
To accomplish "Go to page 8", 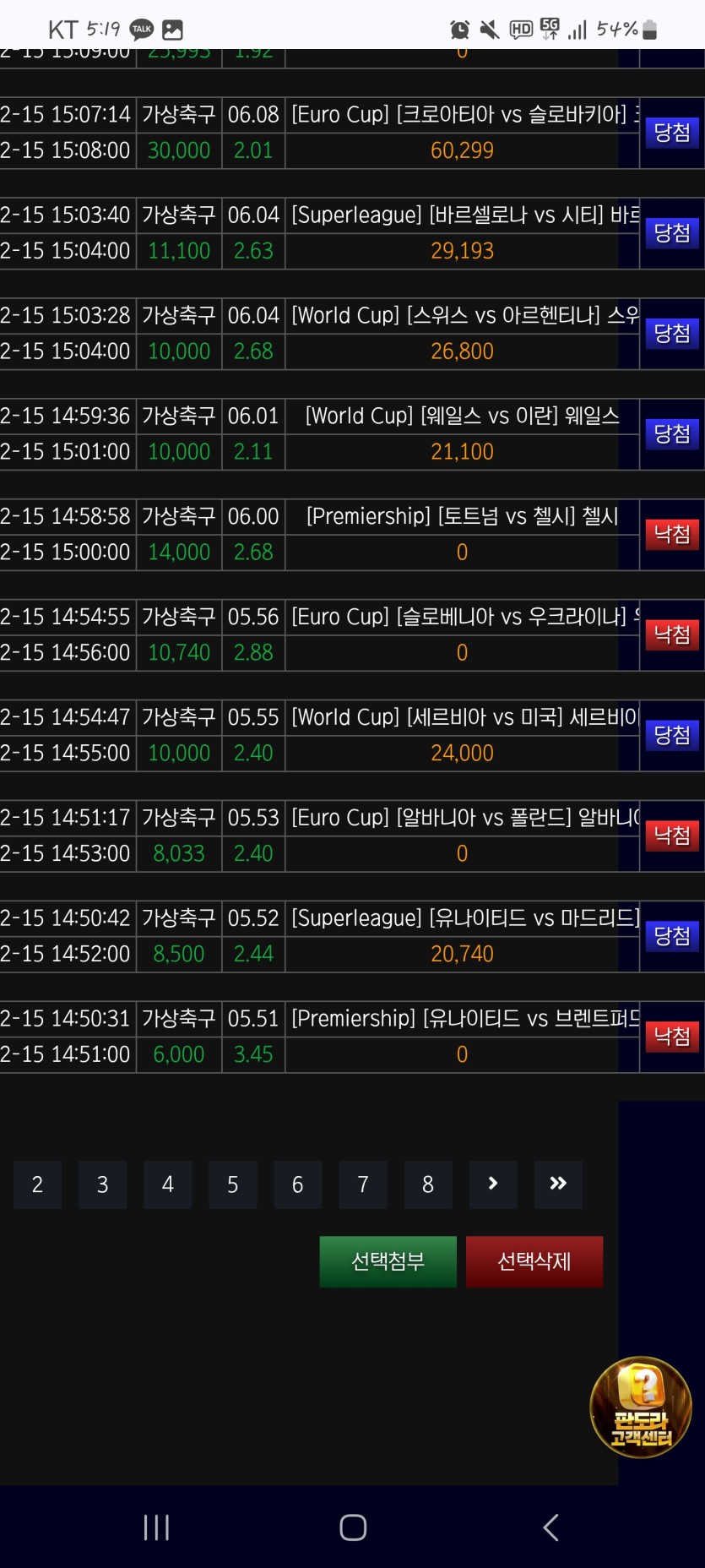I will [x=427, y=1184].
